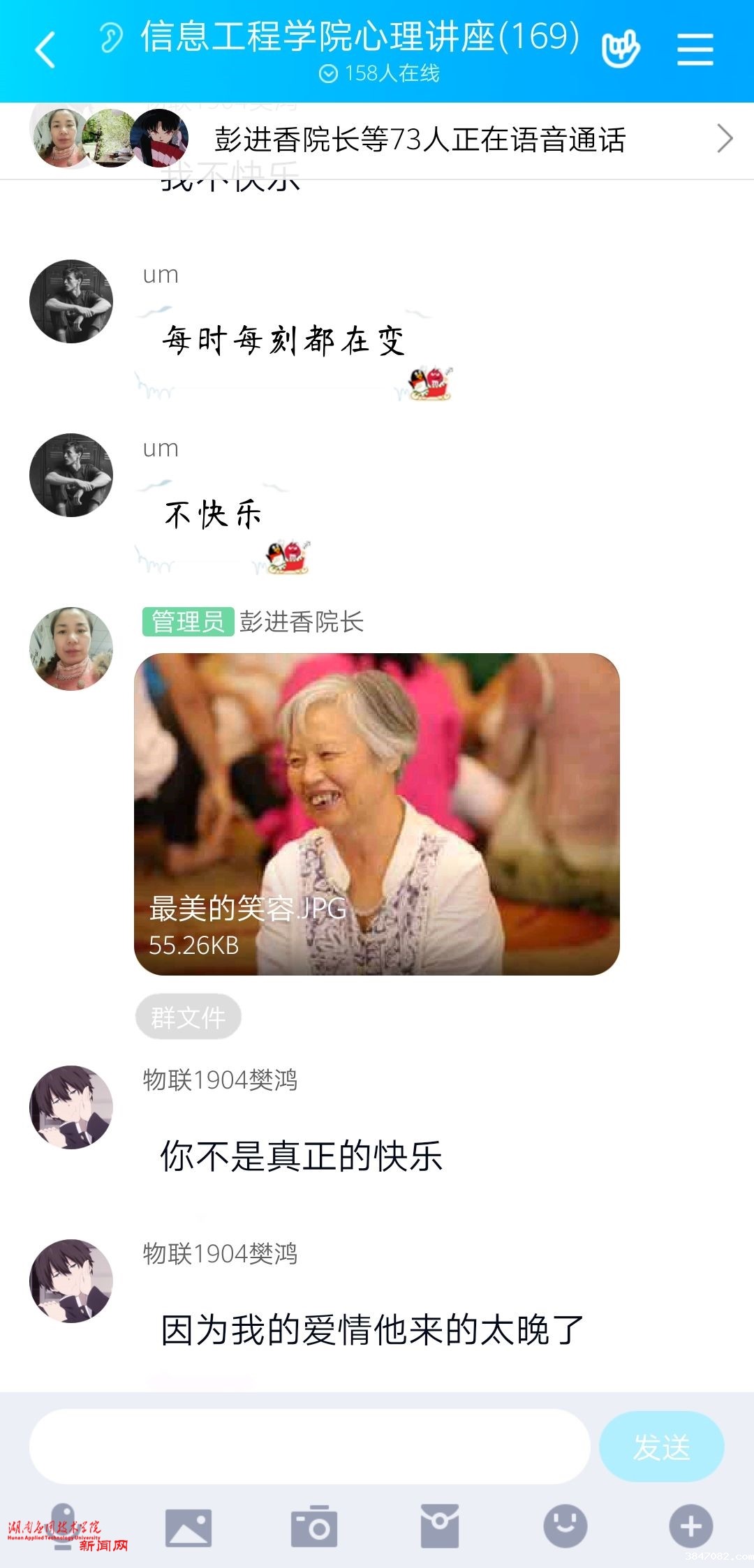The image size is (754, 1568).
Task: Open 物联1904樊鸿's avatar beside 你不是真正的快乐
Action: 71,1107
